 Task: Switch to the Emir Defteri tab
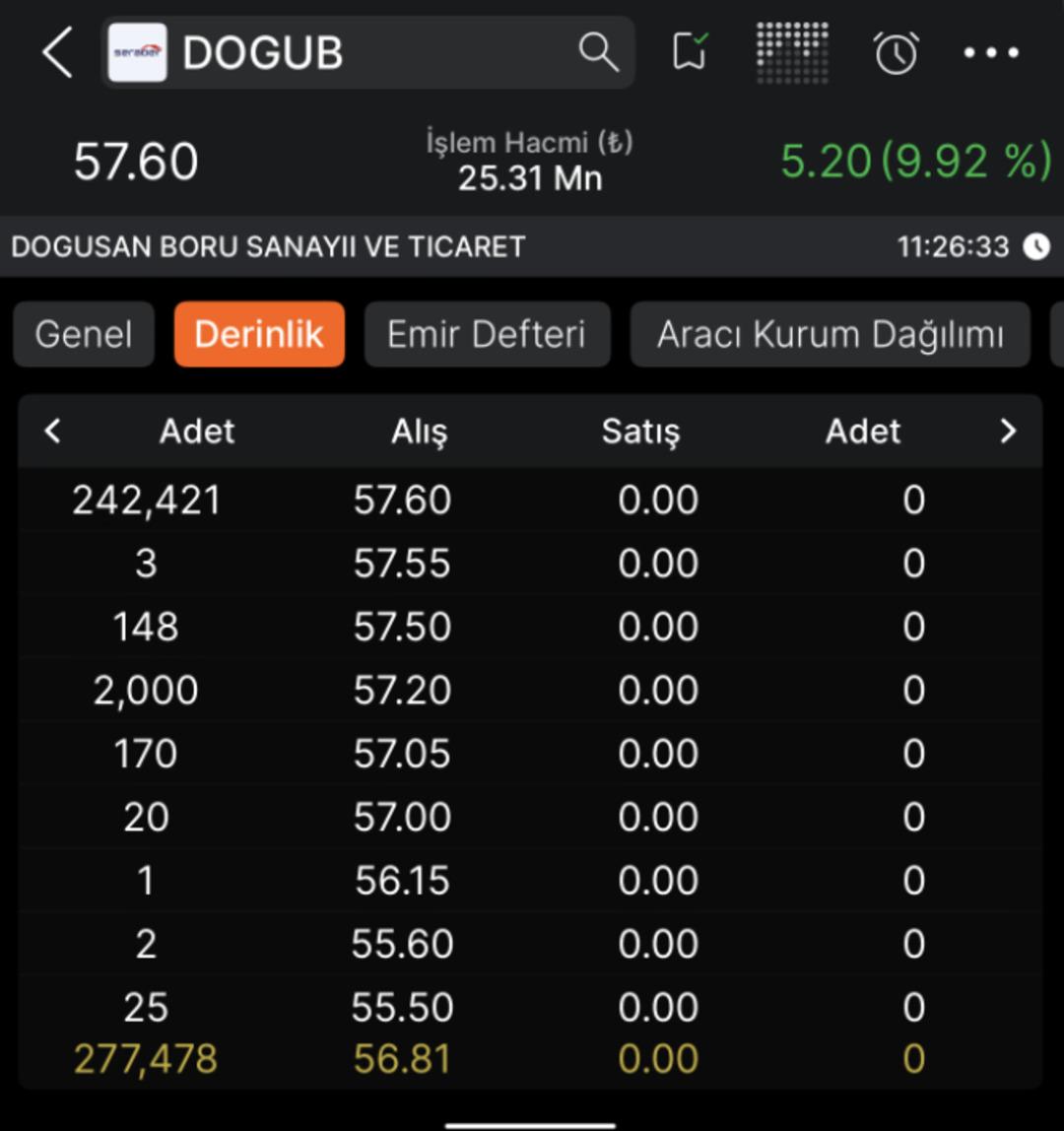pos(487,334)
